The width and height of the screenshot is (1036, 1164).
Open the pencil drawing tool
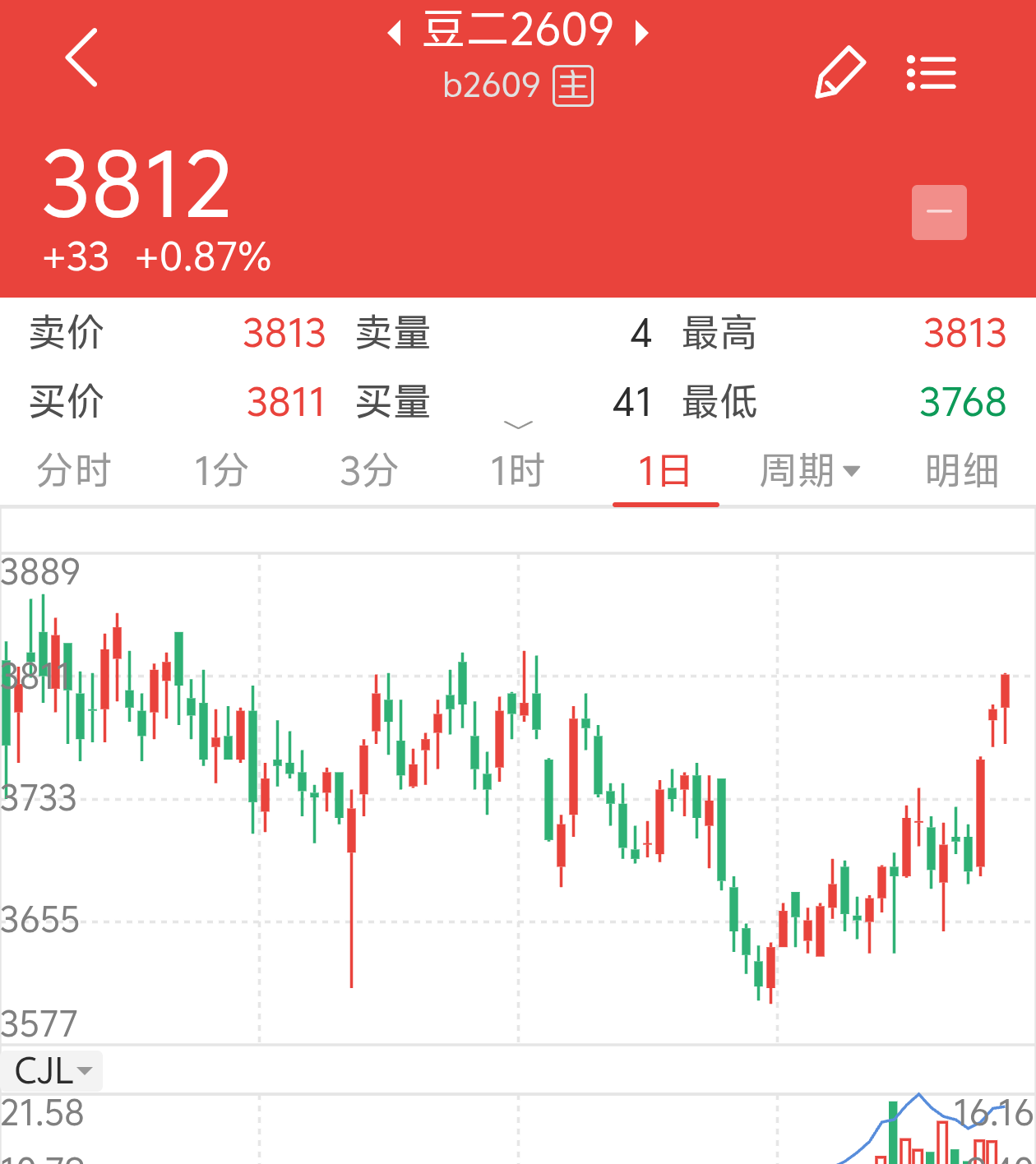pyautogui.click(x=840, y=72)
